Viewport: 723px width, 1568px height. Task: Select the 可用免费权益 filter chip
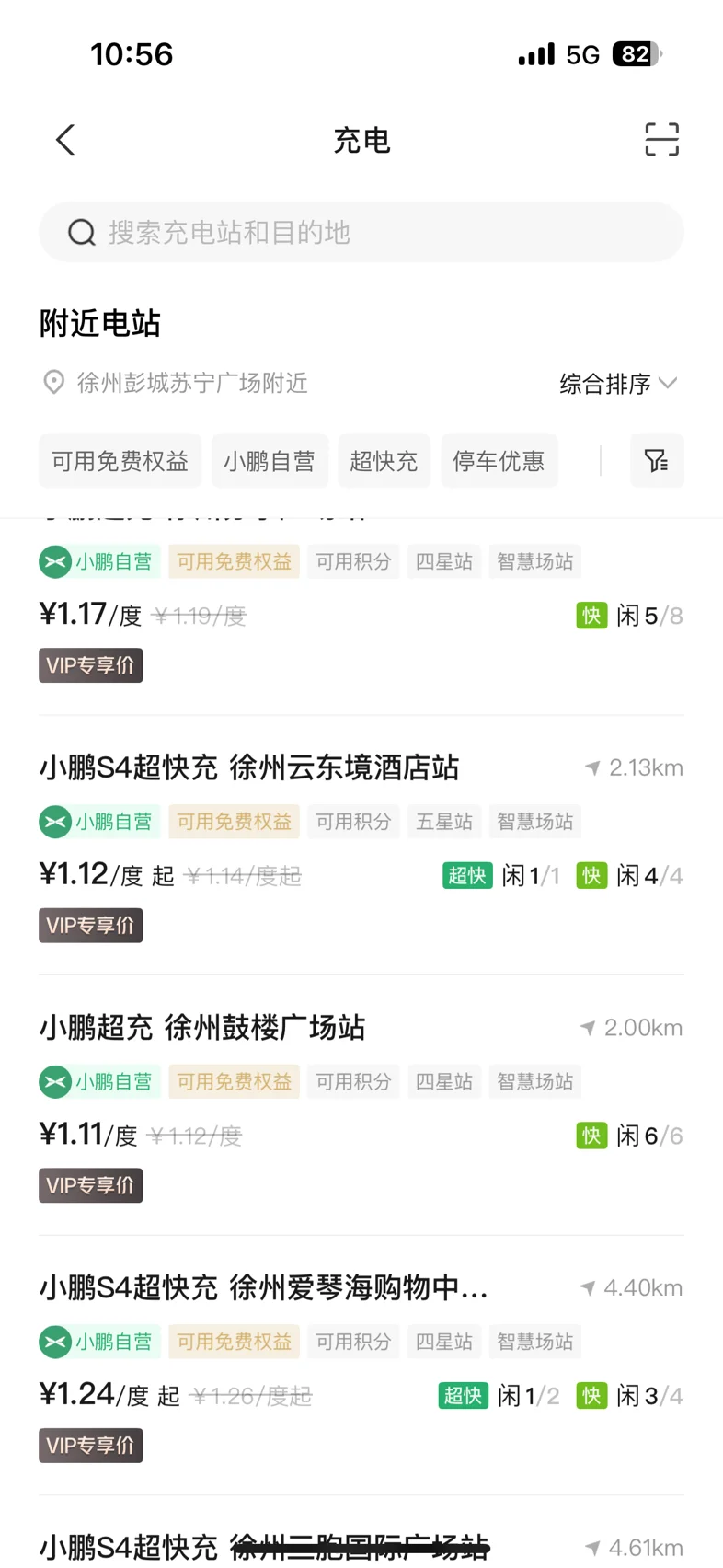120,461
